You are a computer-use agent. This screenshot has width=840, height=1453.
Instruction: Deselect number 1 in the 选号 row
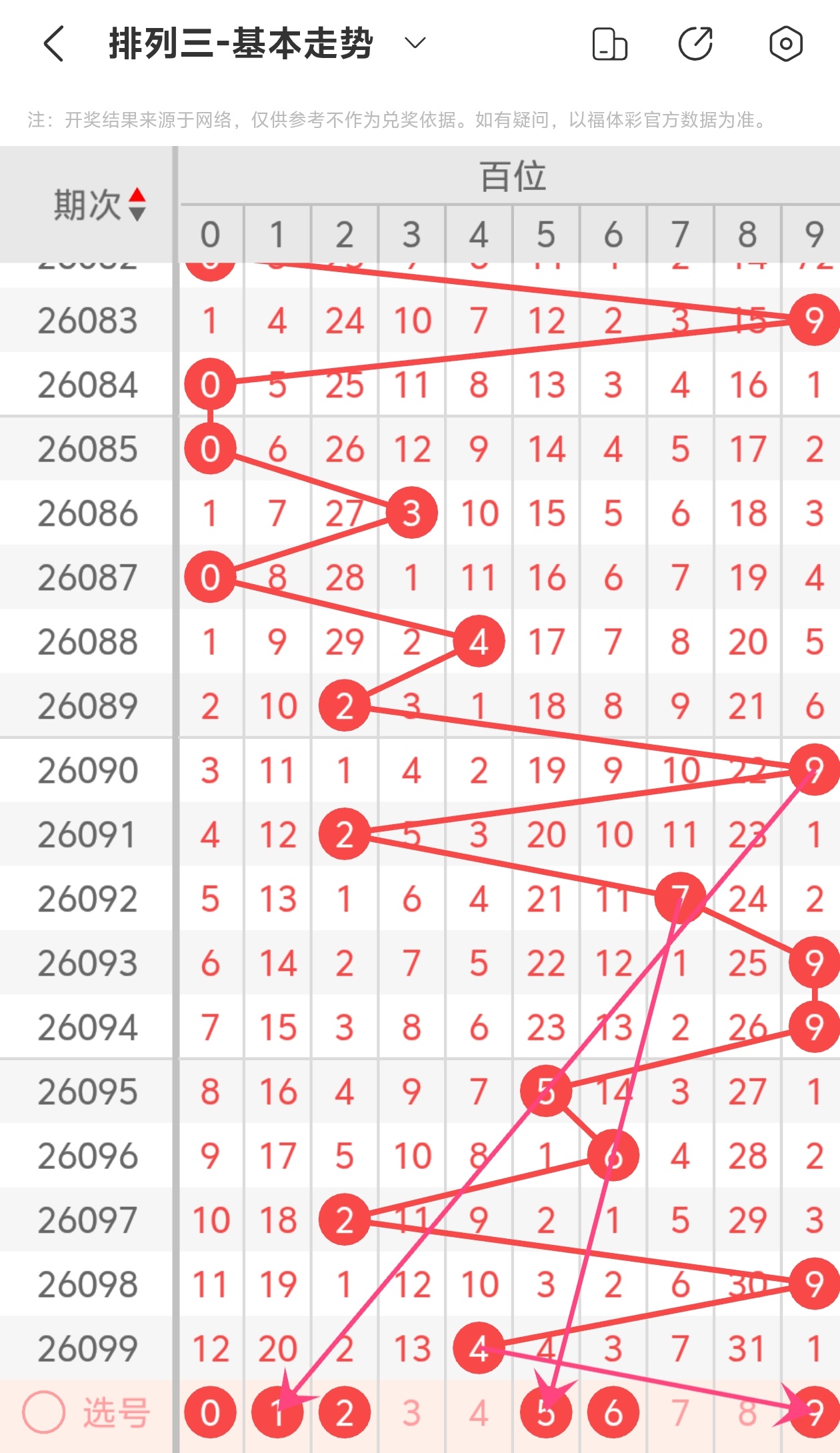277,1412
